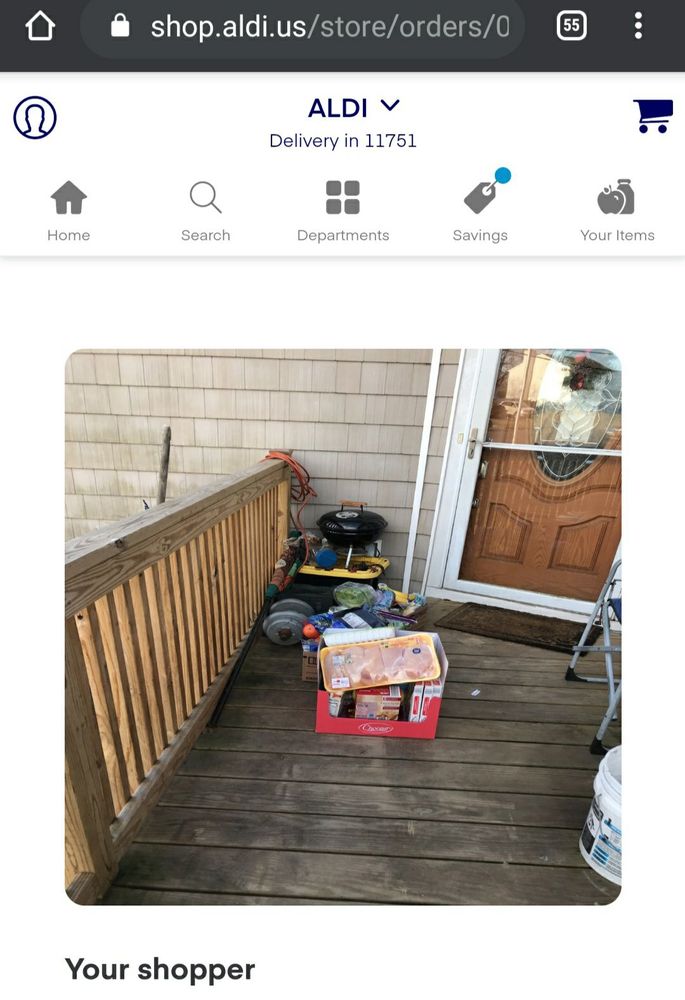Open the browser home page button
Image resolution: width=685 pixels, height=1000 pixels.
tap(40, 26)
